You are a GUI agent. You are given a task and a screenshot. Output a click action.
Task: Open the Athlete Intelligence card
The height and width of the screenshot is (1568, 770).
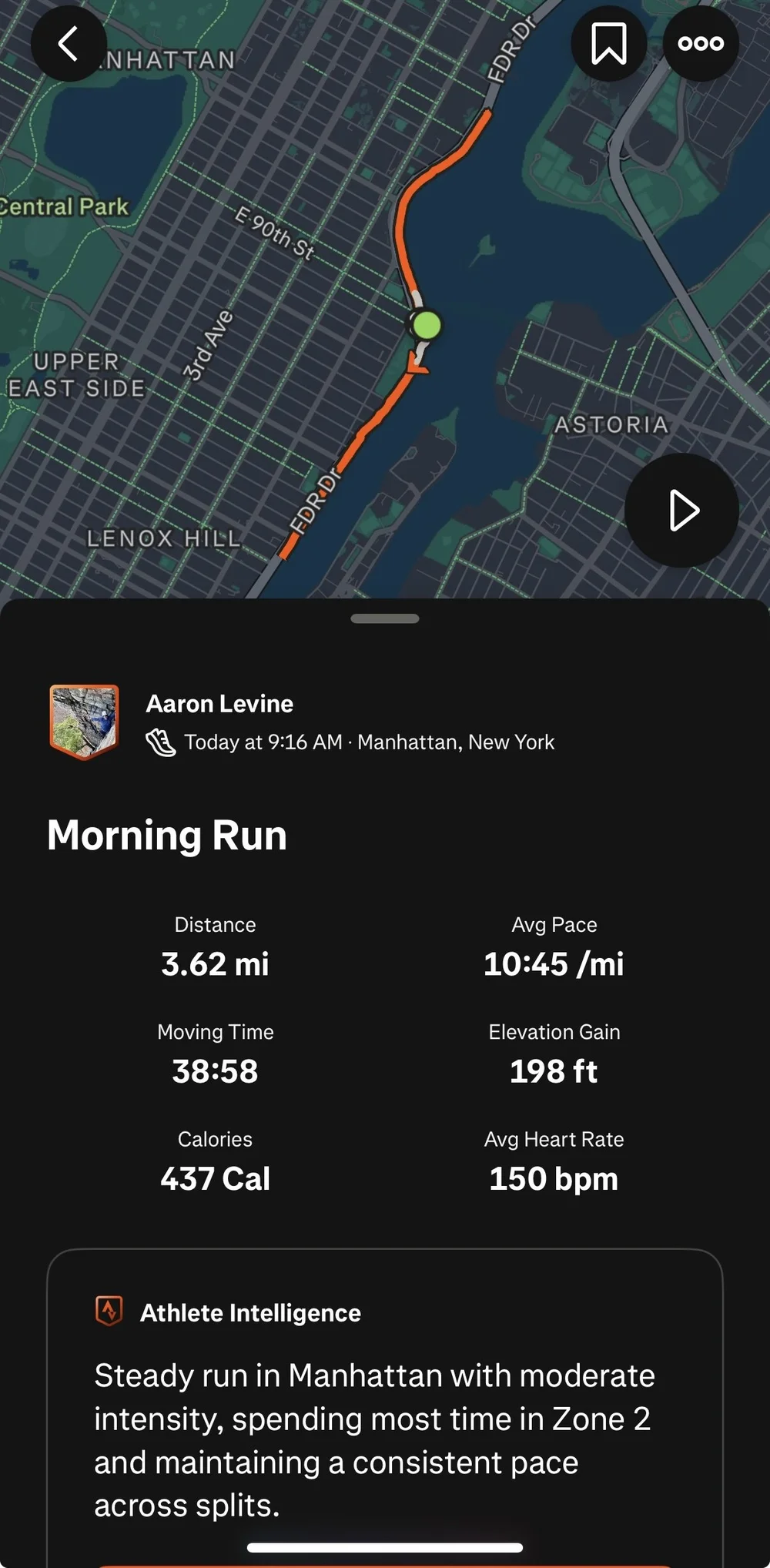pyautogui.click(x=385, y=1408)
